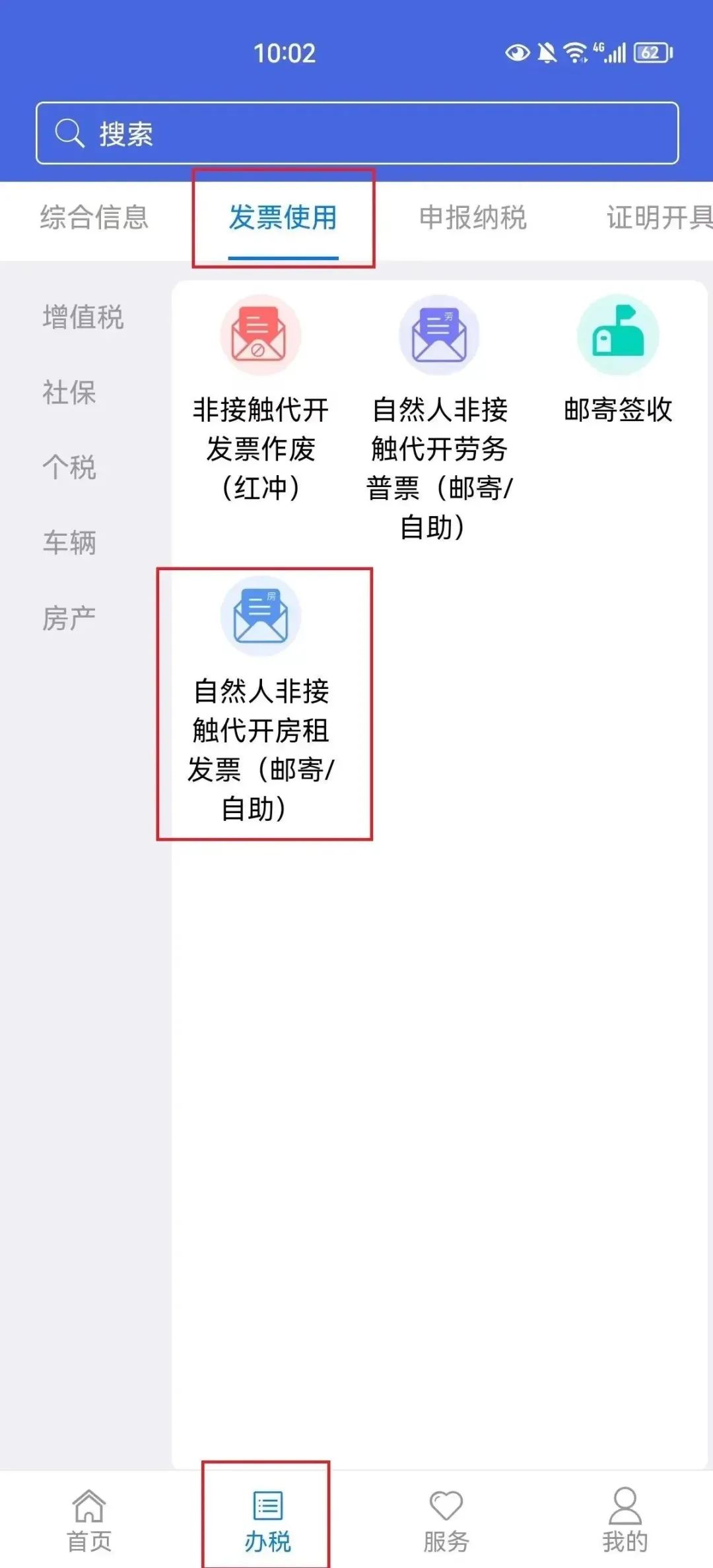713x1568 pixels.
Task: Switch to the 服务 bottom tab
Action: (446, 1520)
